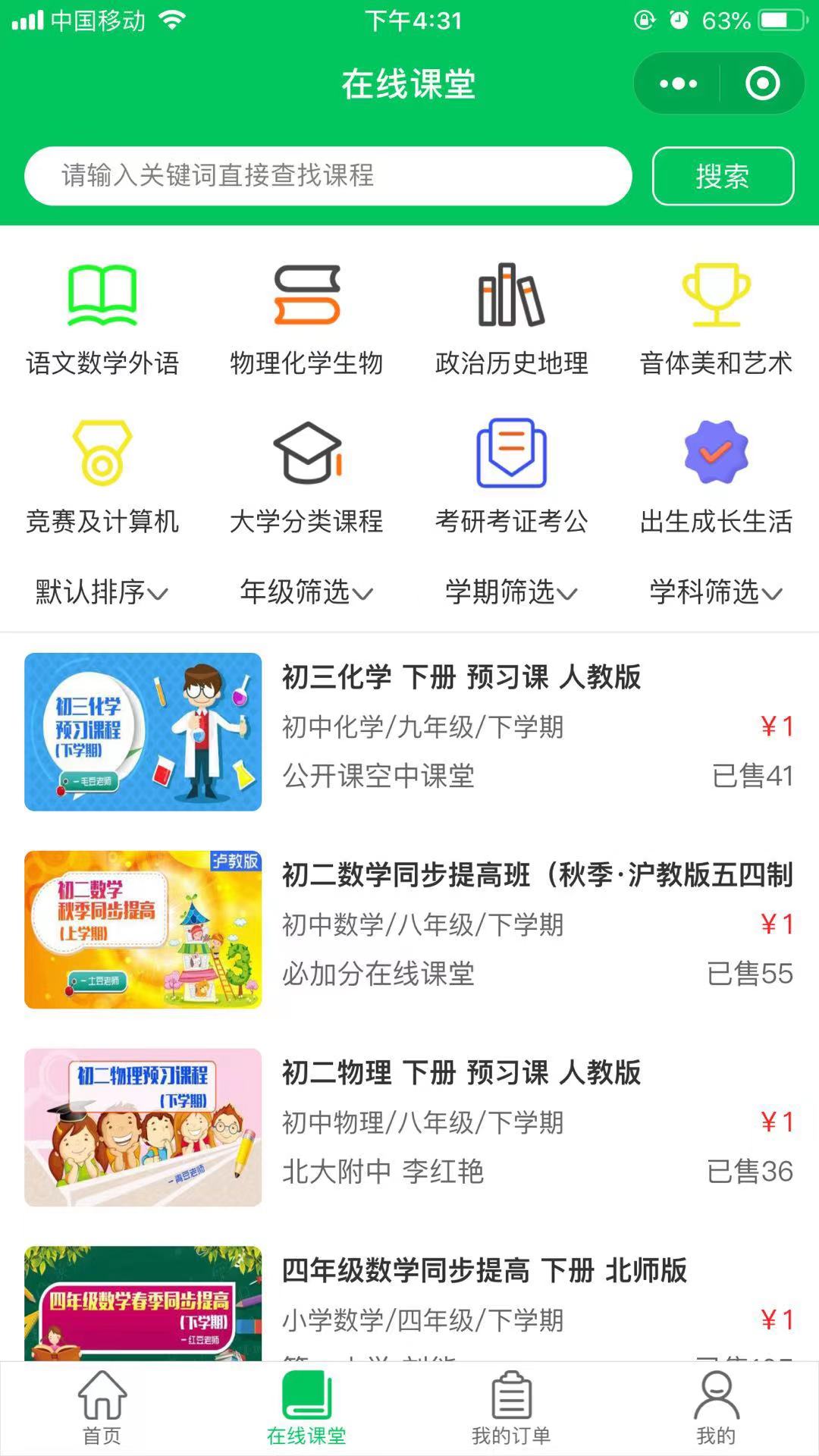Open the WeChat mini-program more options menu
The height and width of the screenshot is (1456, 819).
click(x=677, y=83)
